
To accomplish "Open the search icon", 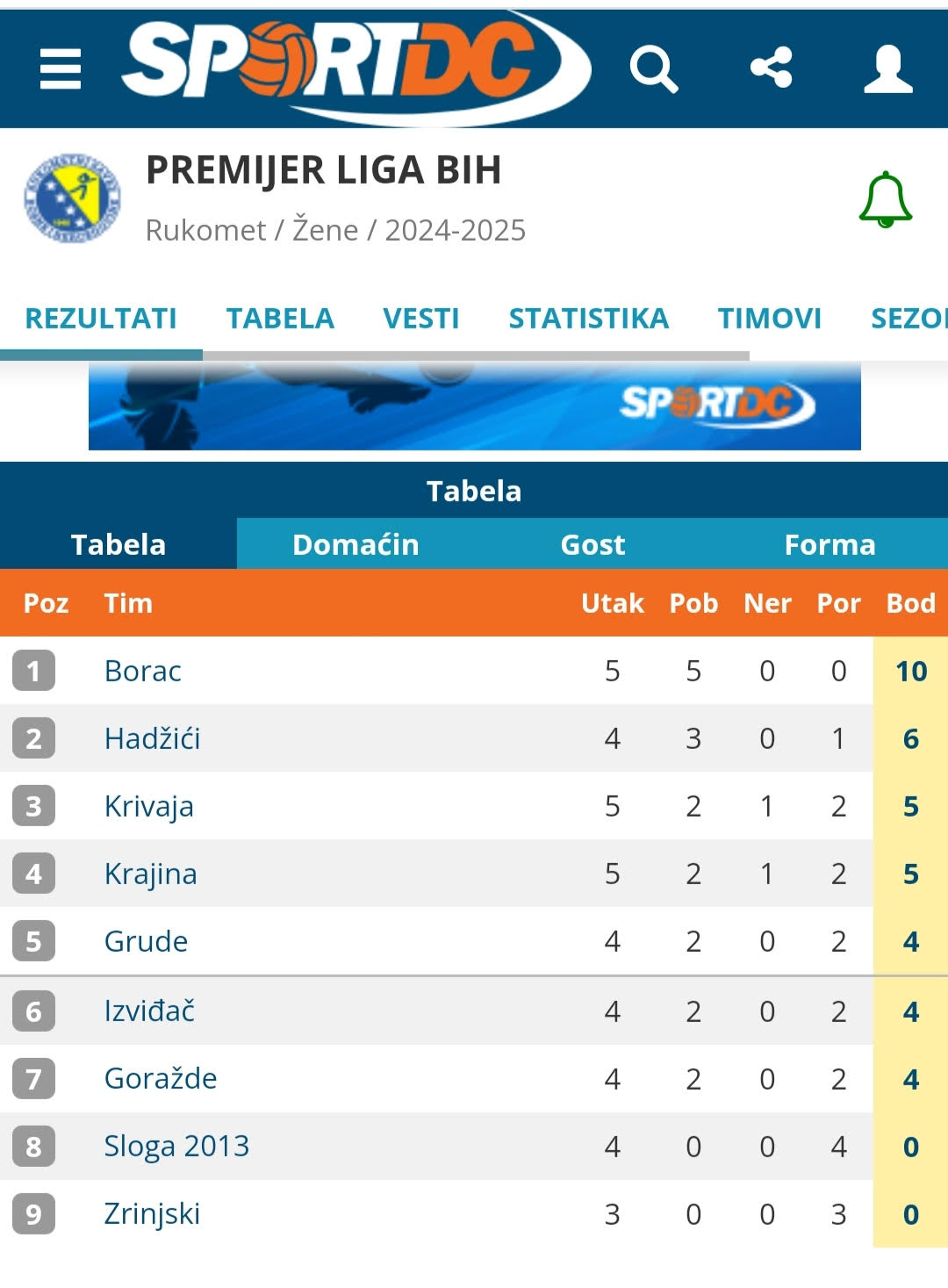I will coord(654,68).
